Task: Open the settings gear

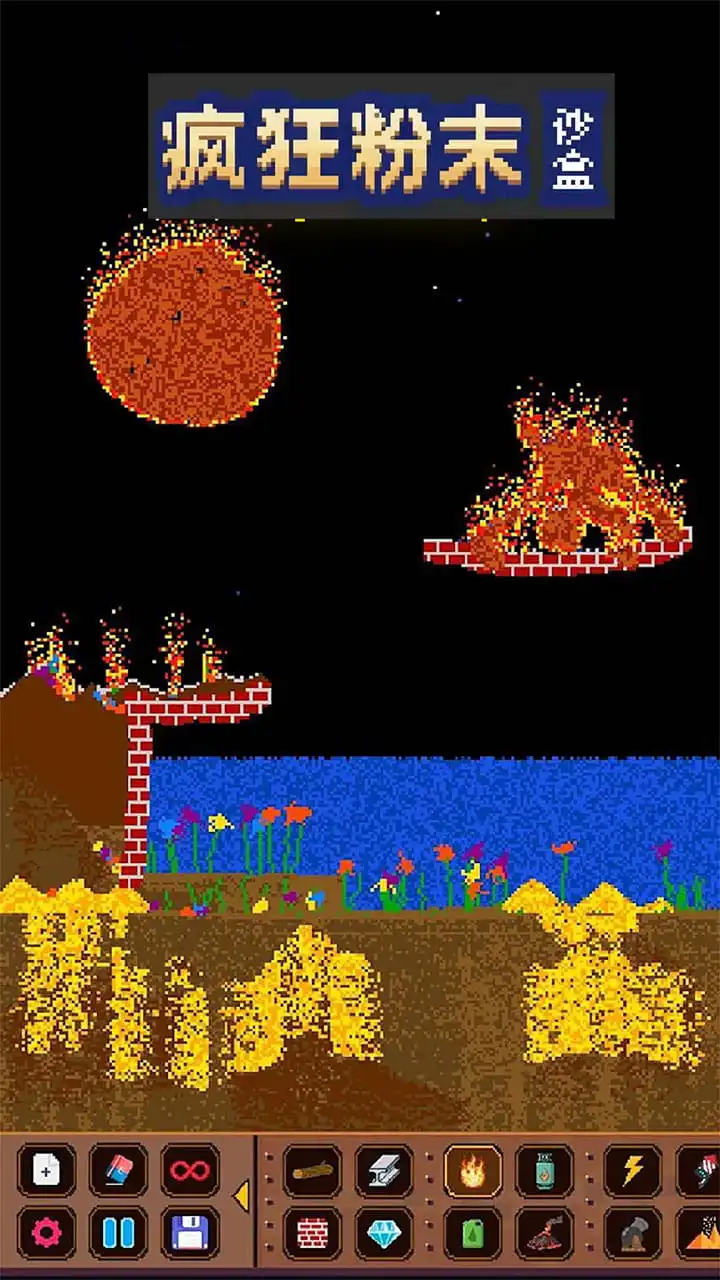Action: pos(46,1232)
